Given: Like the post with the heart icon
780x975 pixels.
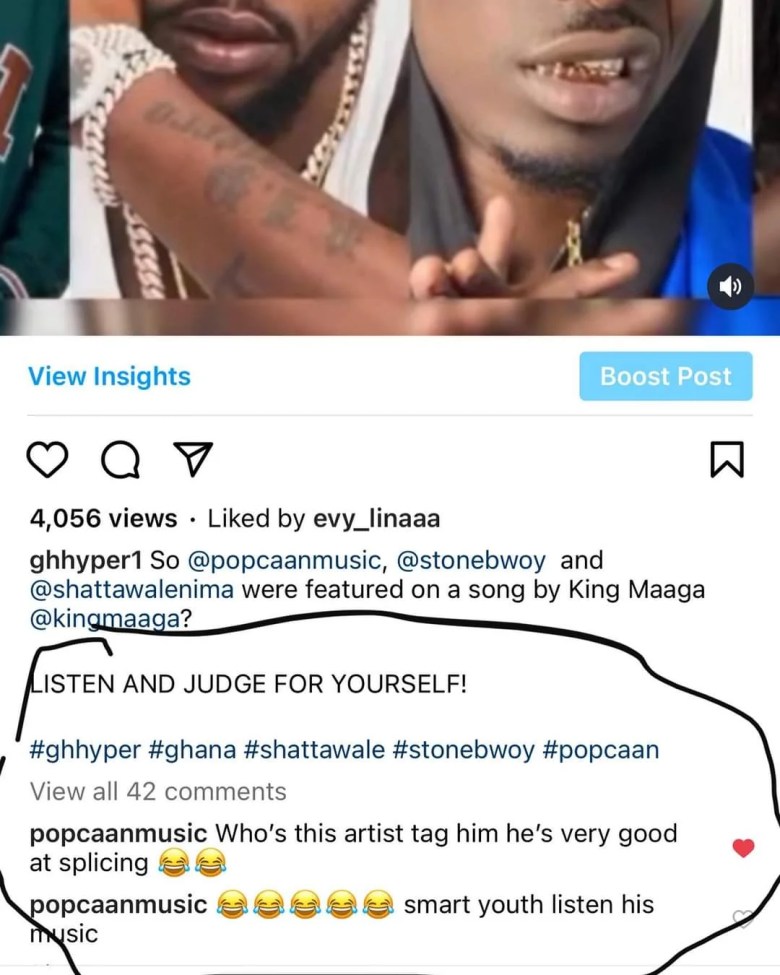Looking at the screenshot, I should (x=45, y=459).
